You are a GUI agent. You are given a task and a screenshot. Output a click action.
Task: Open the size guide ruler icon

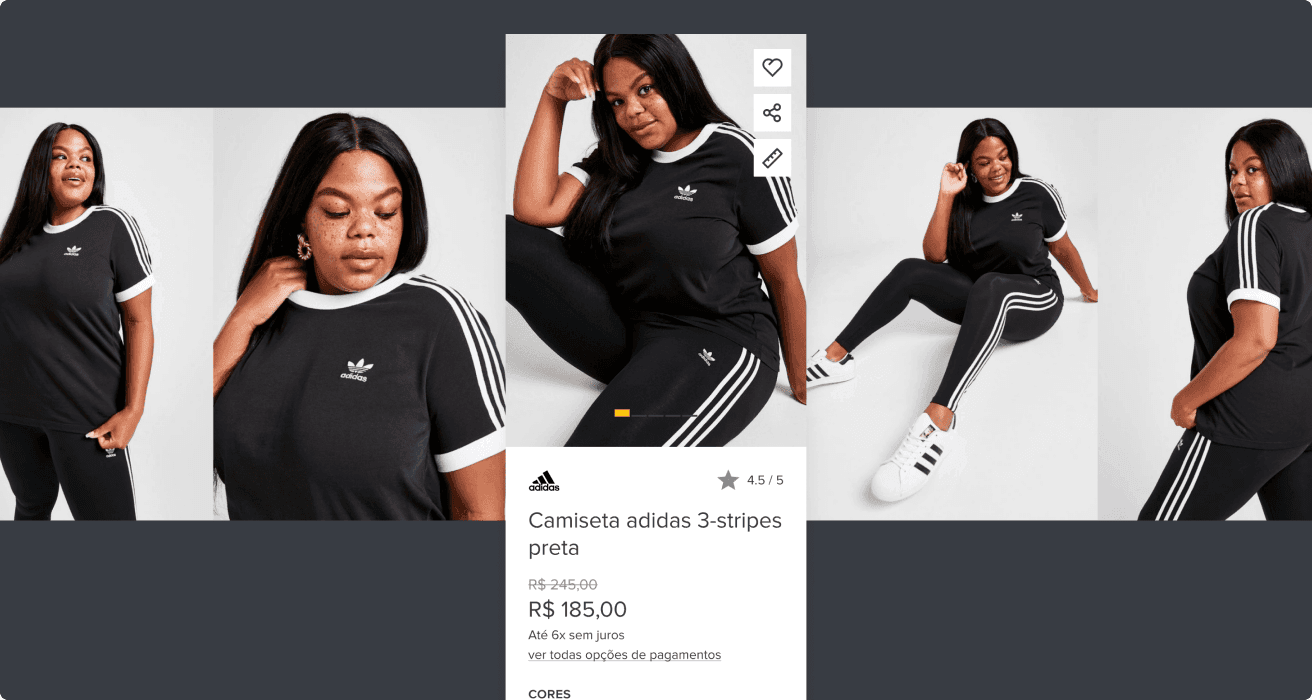[x=772, y=158]
